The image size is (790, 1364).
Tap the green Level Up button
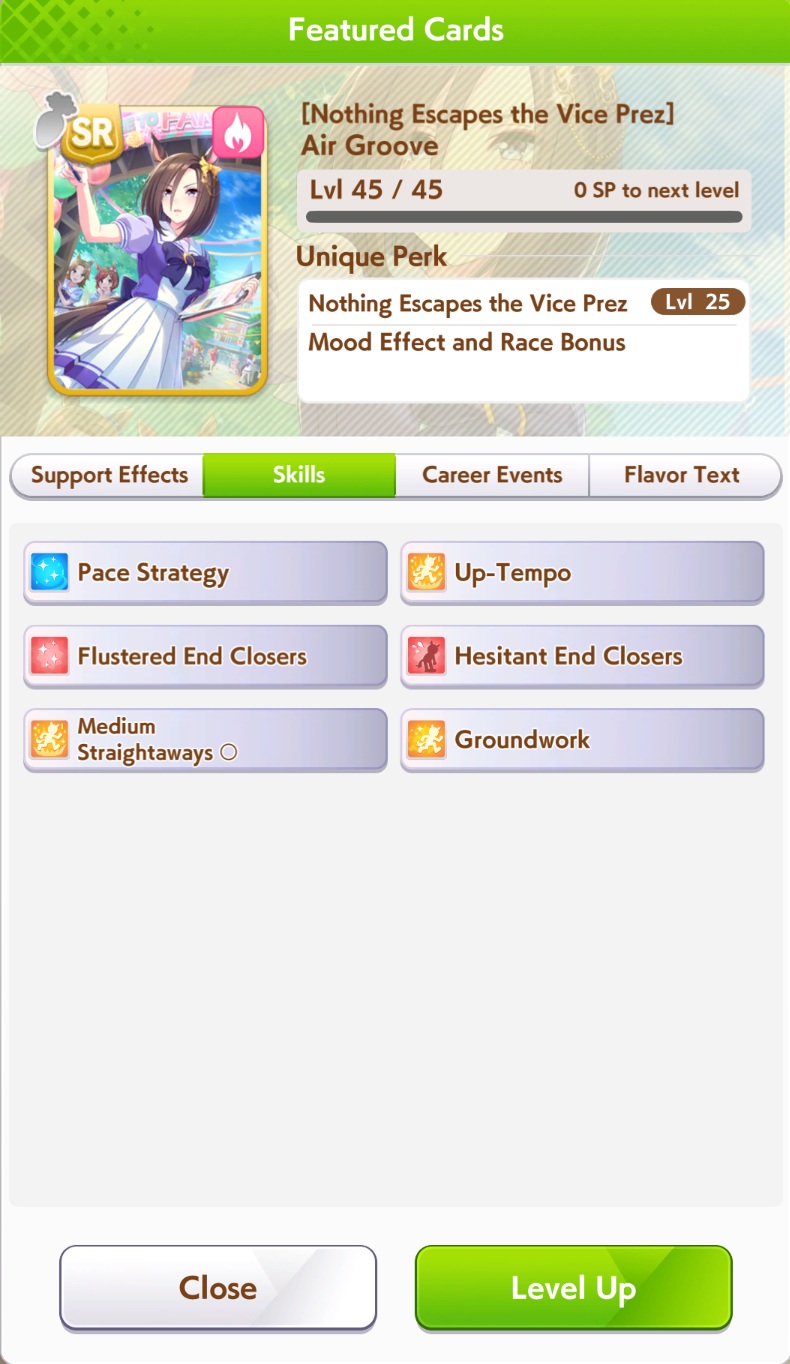tap(573, 1288)
